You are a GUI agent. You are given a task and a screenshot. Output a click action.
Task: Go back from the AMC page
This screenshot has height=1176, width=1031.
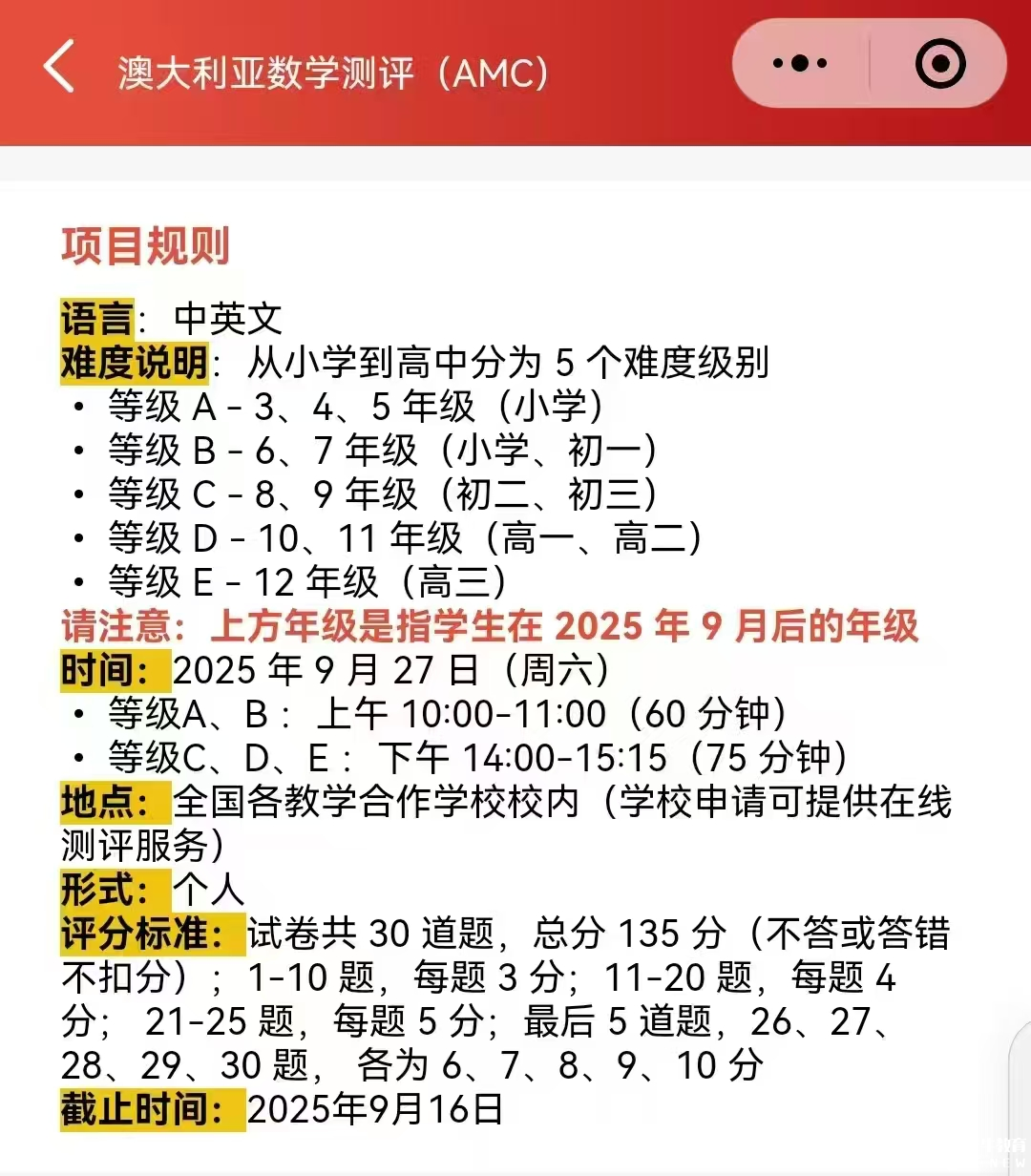pos(59,67)
